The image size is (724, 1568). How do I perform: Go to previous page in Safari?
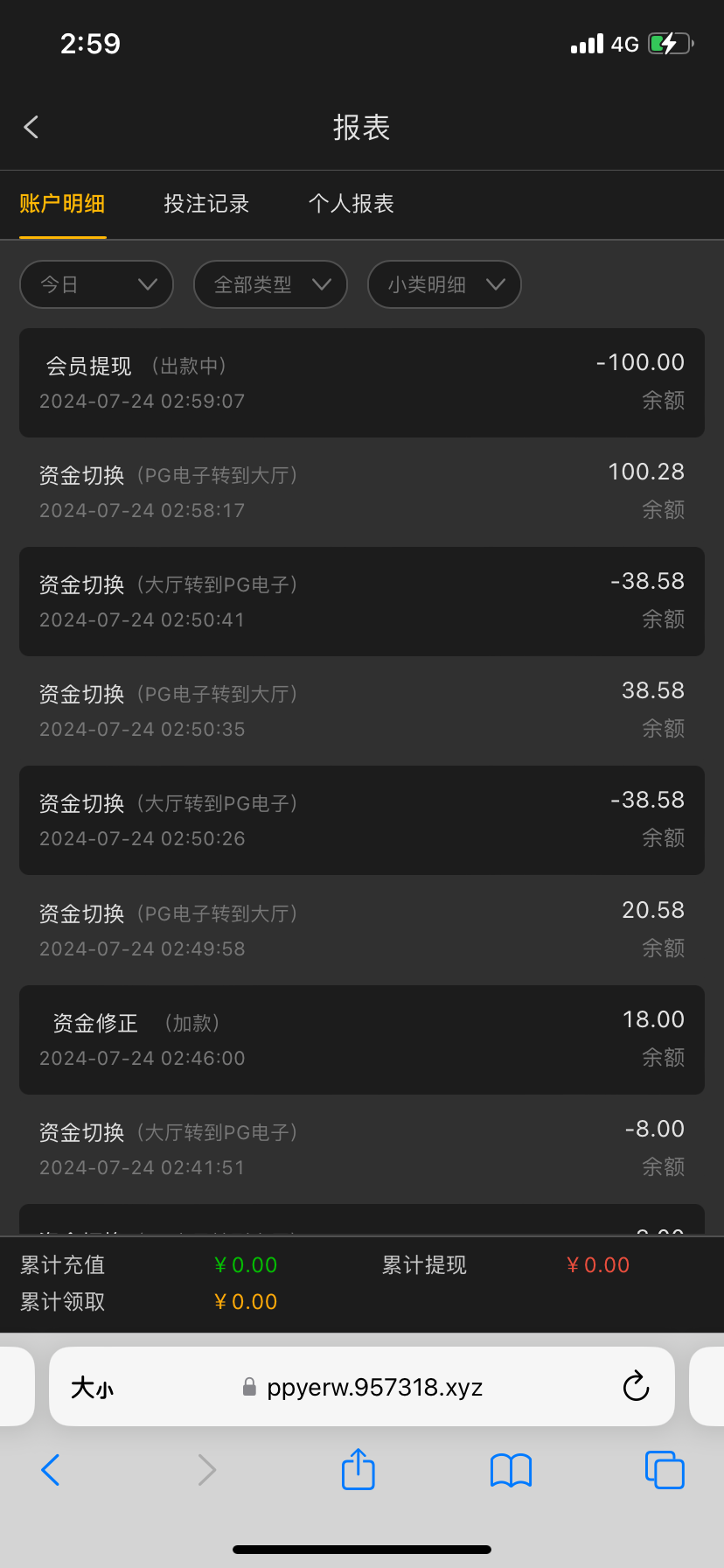pyautogui.click(x=51, y=1469)
